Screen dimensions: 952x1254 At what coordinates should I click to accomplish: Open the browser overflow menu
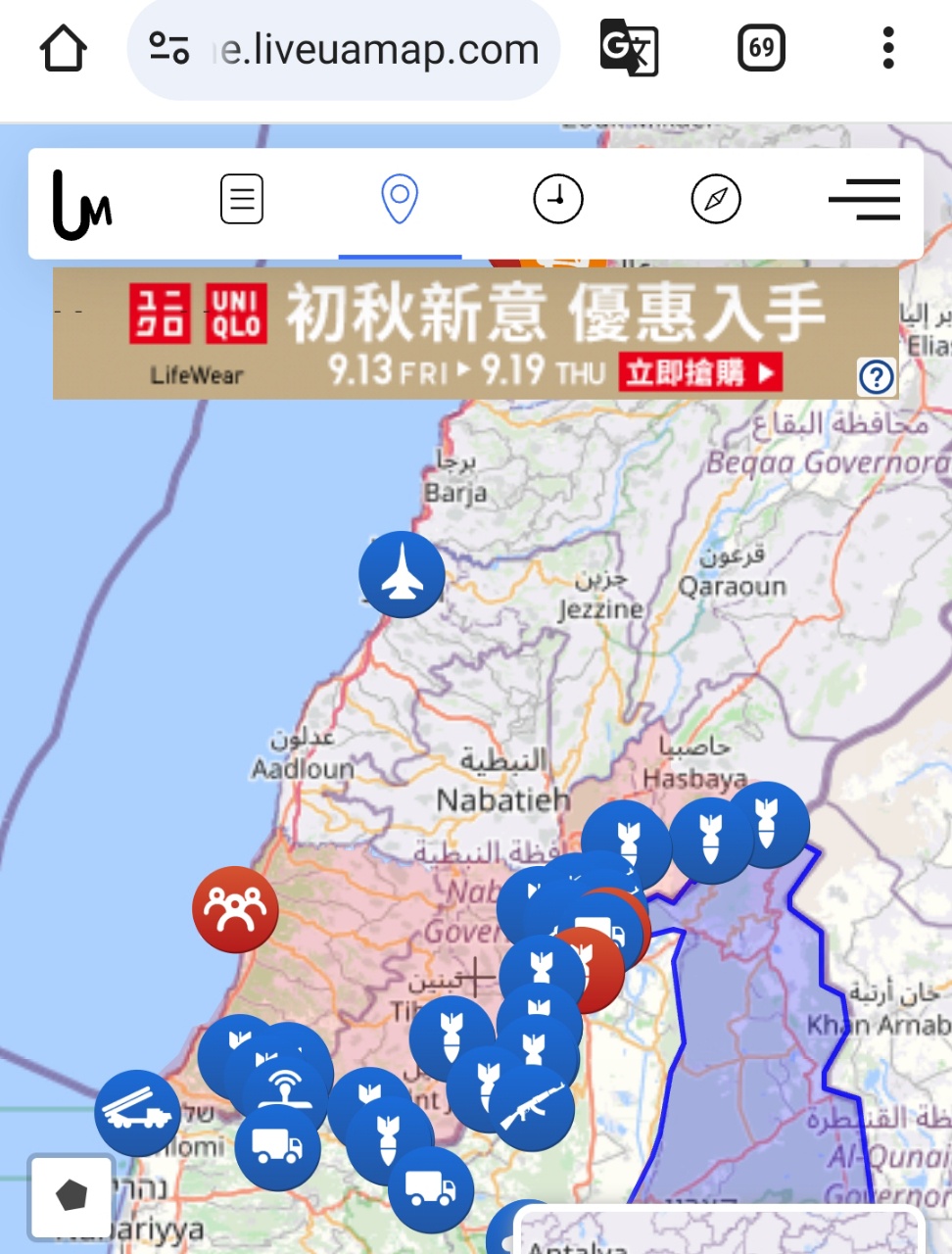pos(887,48)
